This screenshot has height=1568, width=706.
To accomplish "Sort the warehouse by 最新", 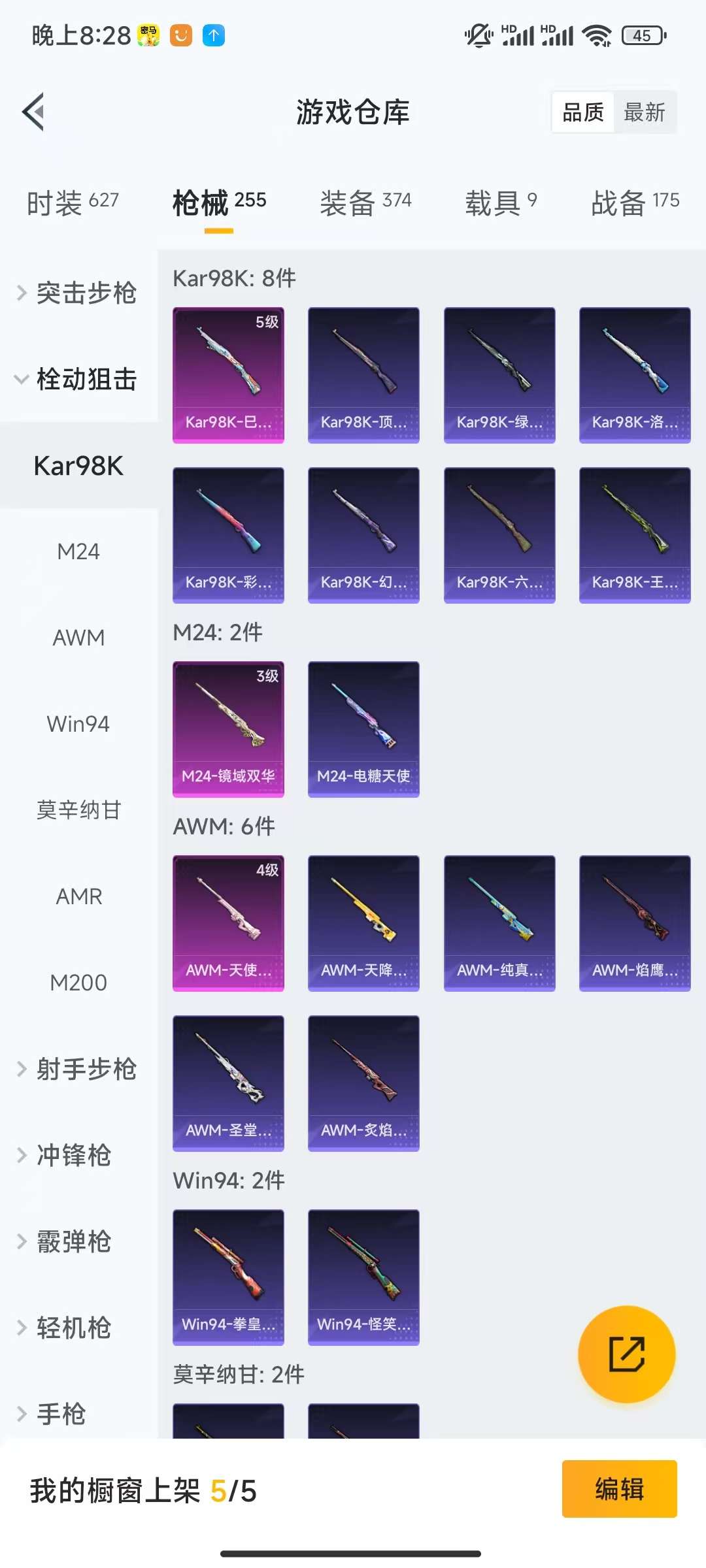I will 644,112.
